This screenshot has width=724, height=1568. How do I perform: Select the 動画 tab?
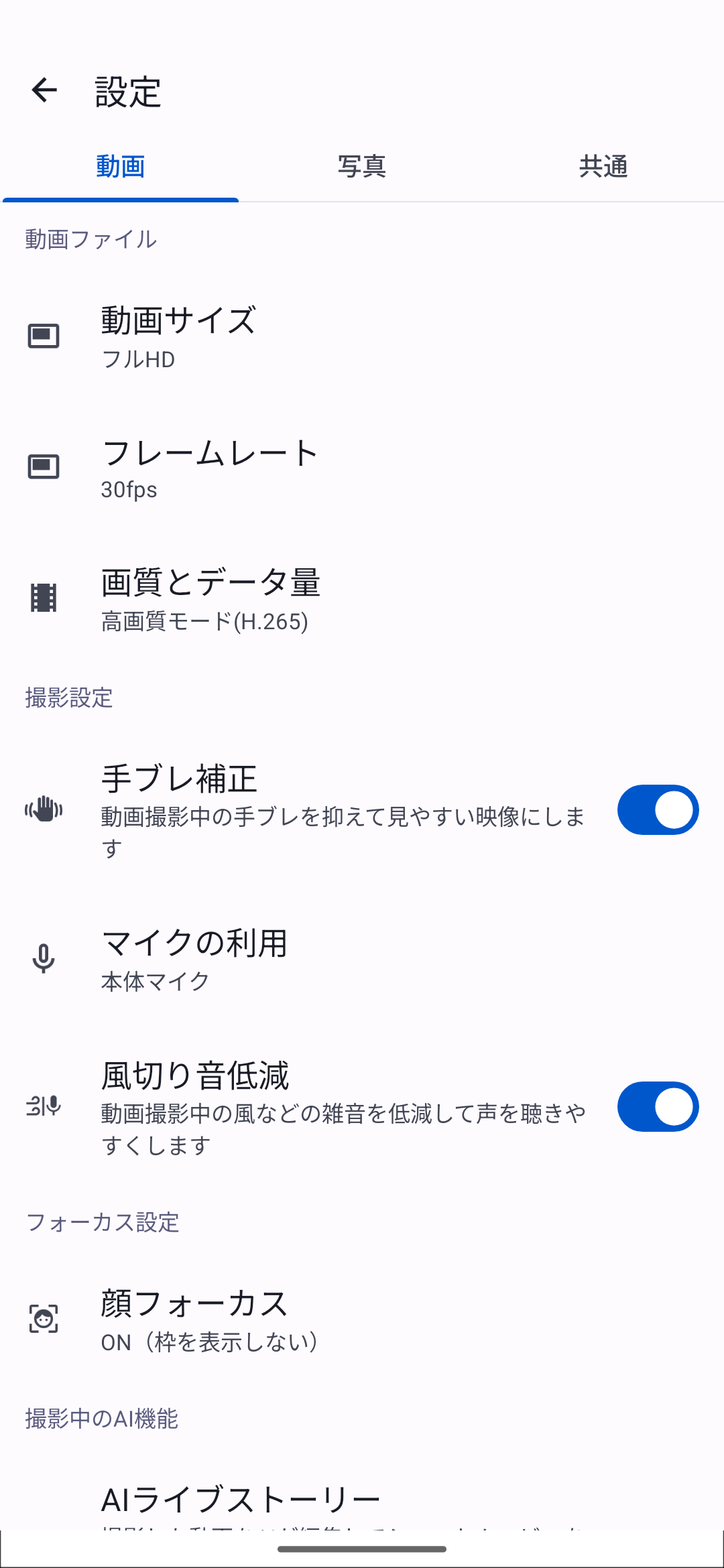click(121, 166)
